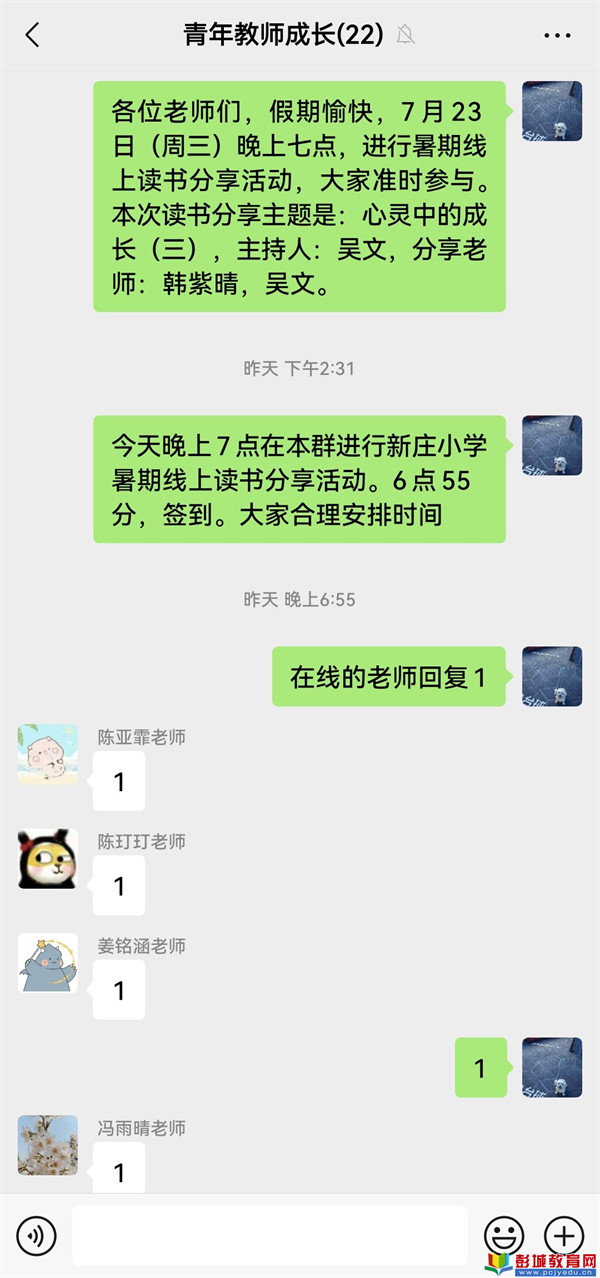
Task: Switch to voice message input
Action: 37,1236
